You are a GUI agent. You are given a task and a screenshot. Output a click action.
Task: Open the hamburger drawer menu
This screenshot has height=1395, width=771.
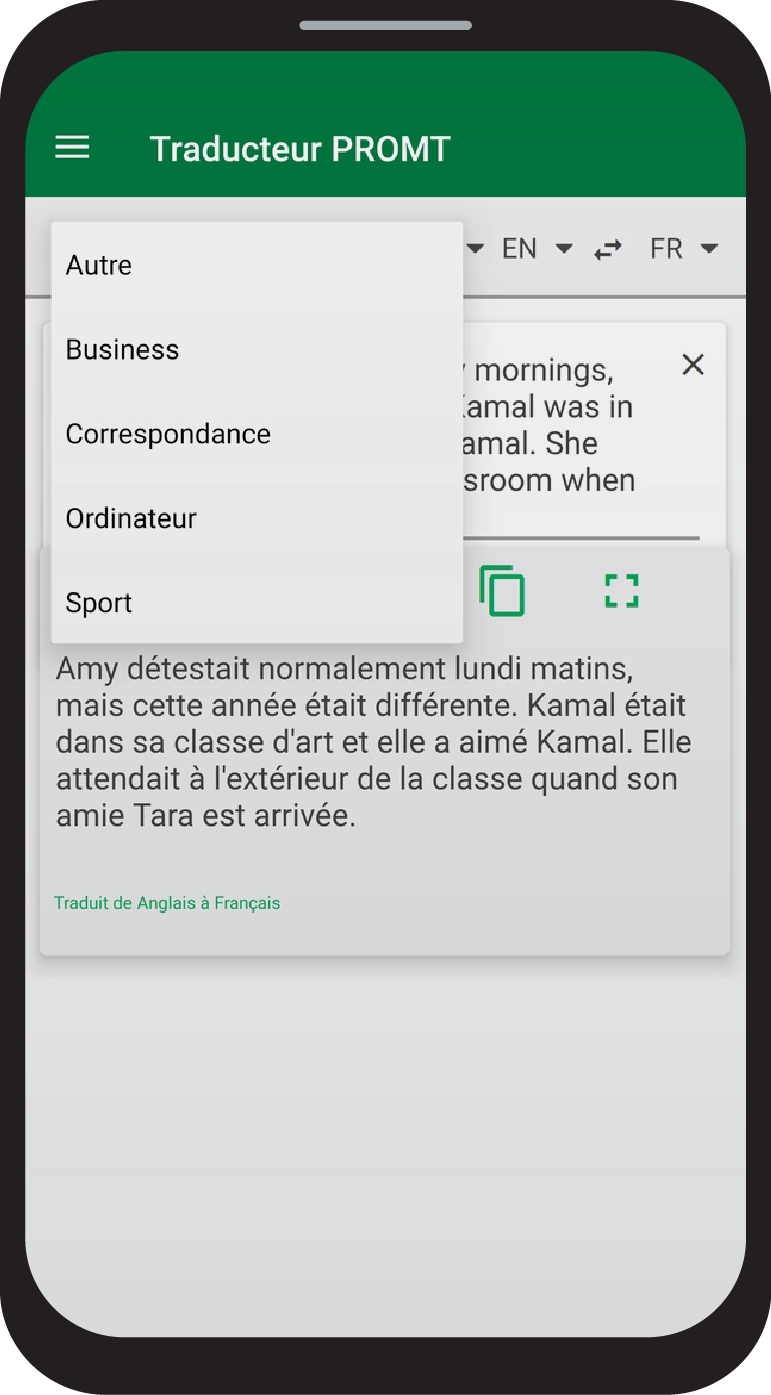pyautogui.click(x=72, y=149)
